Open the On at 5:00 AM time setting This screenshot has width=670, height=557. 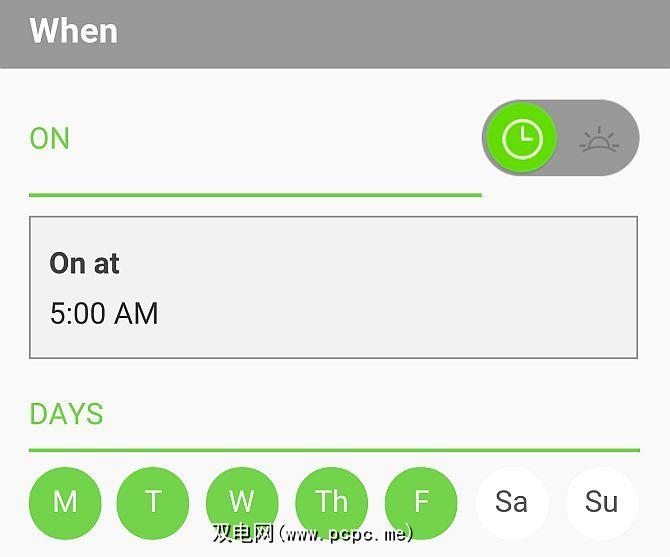click(333, 288)
